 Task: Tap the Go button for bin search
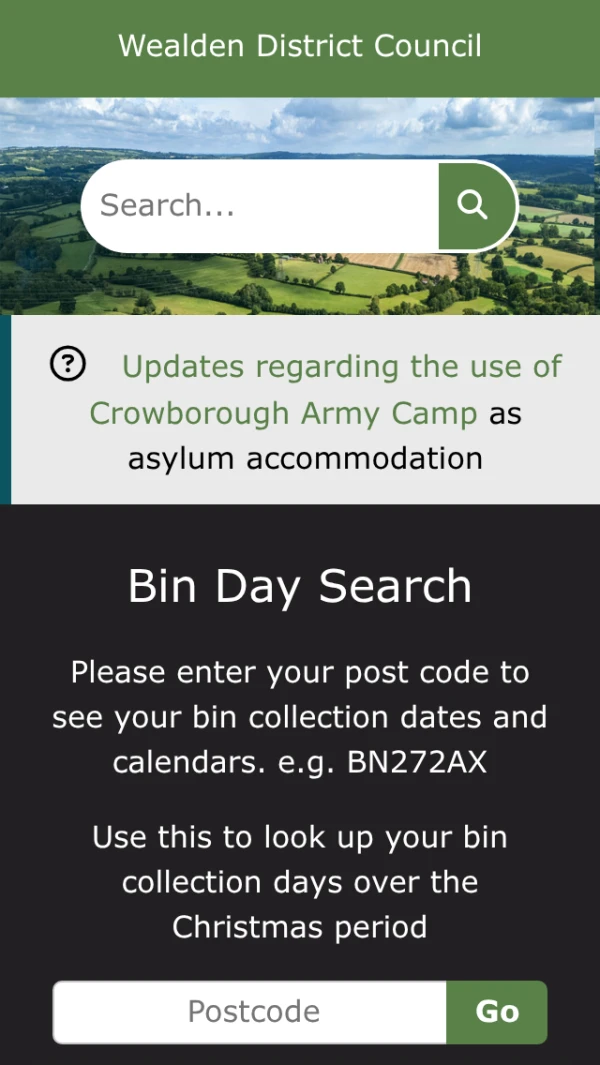click(497, 1012)
